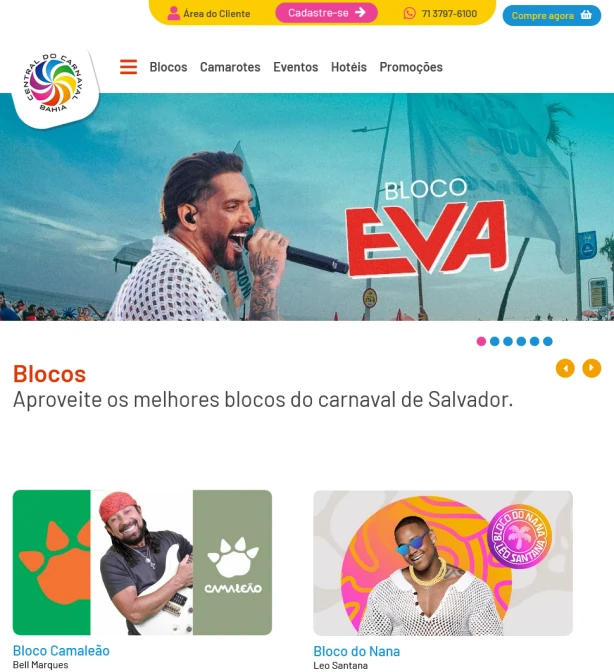Open the hamburger menu
614x672 pixels.
[128, 67]
